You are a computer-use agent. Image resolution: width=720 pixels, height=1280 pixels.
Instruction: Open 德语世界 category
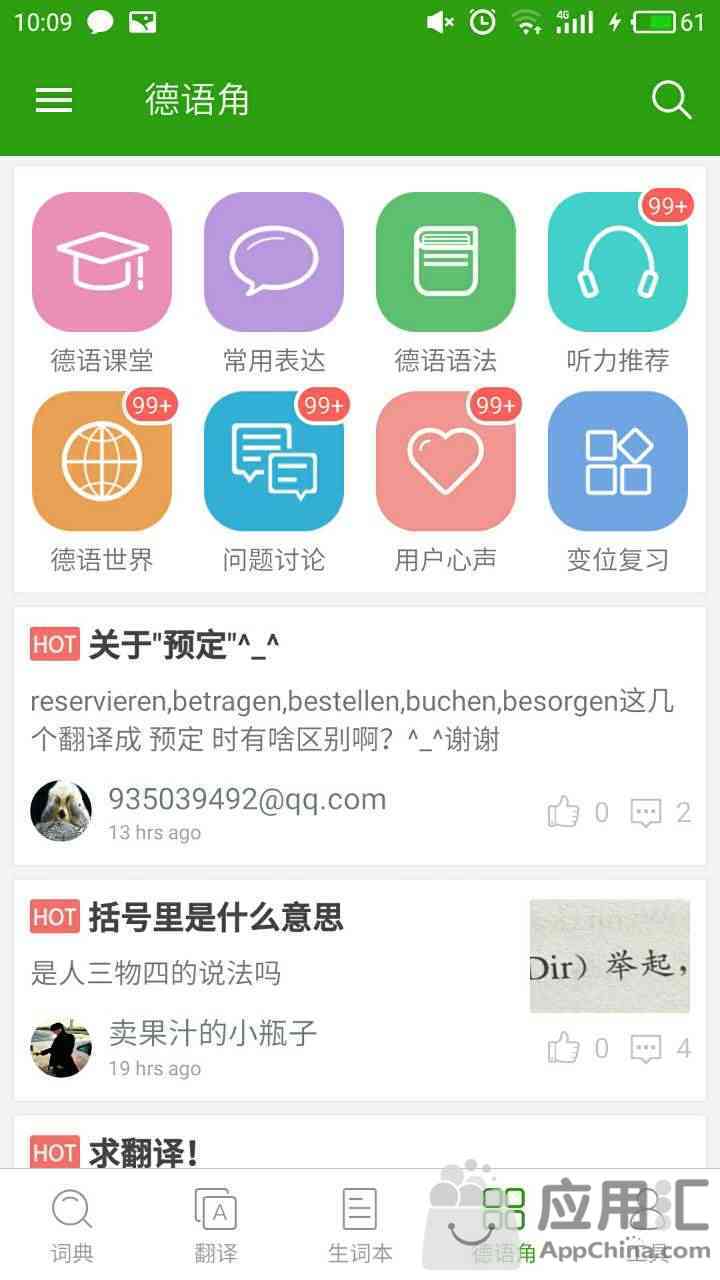pos(102,461)
